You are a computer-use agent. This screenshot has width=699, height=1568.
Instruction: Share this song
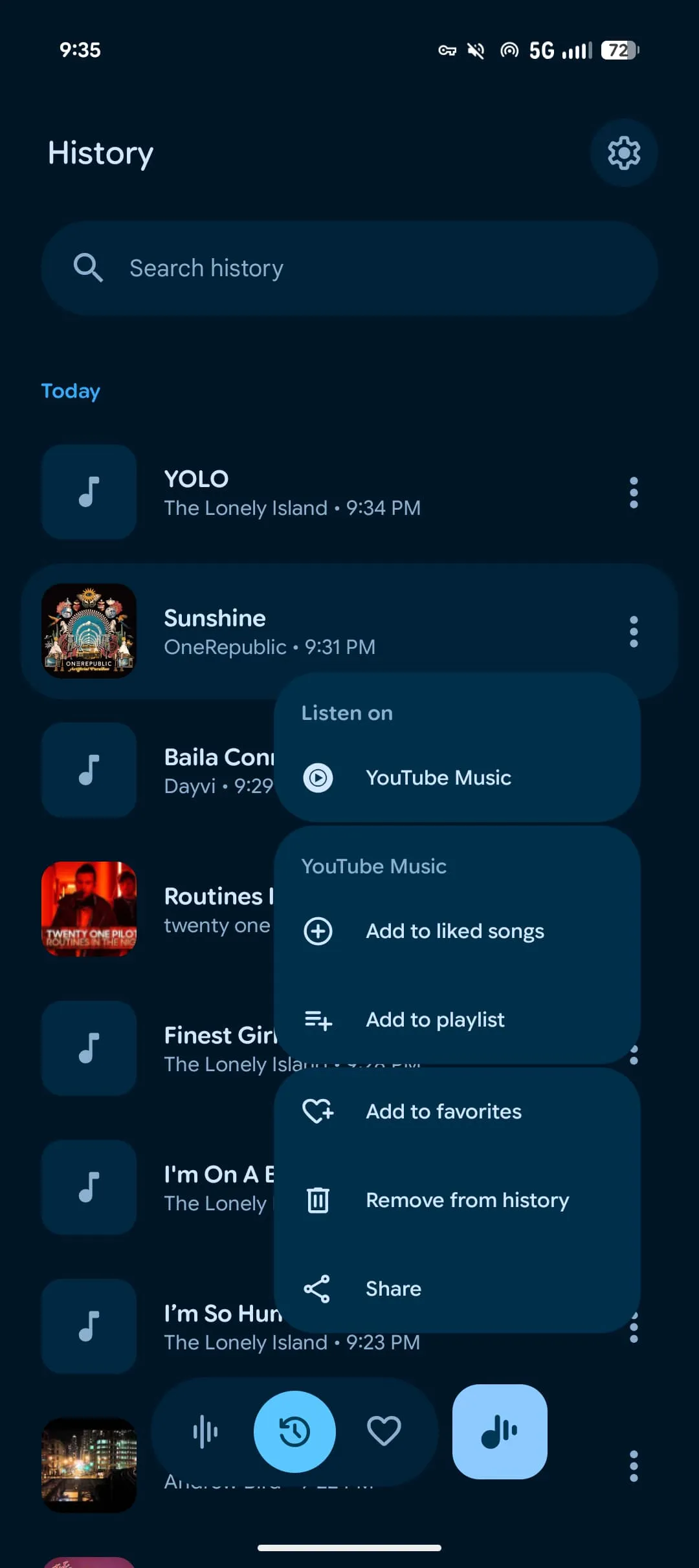point(393,1289)
